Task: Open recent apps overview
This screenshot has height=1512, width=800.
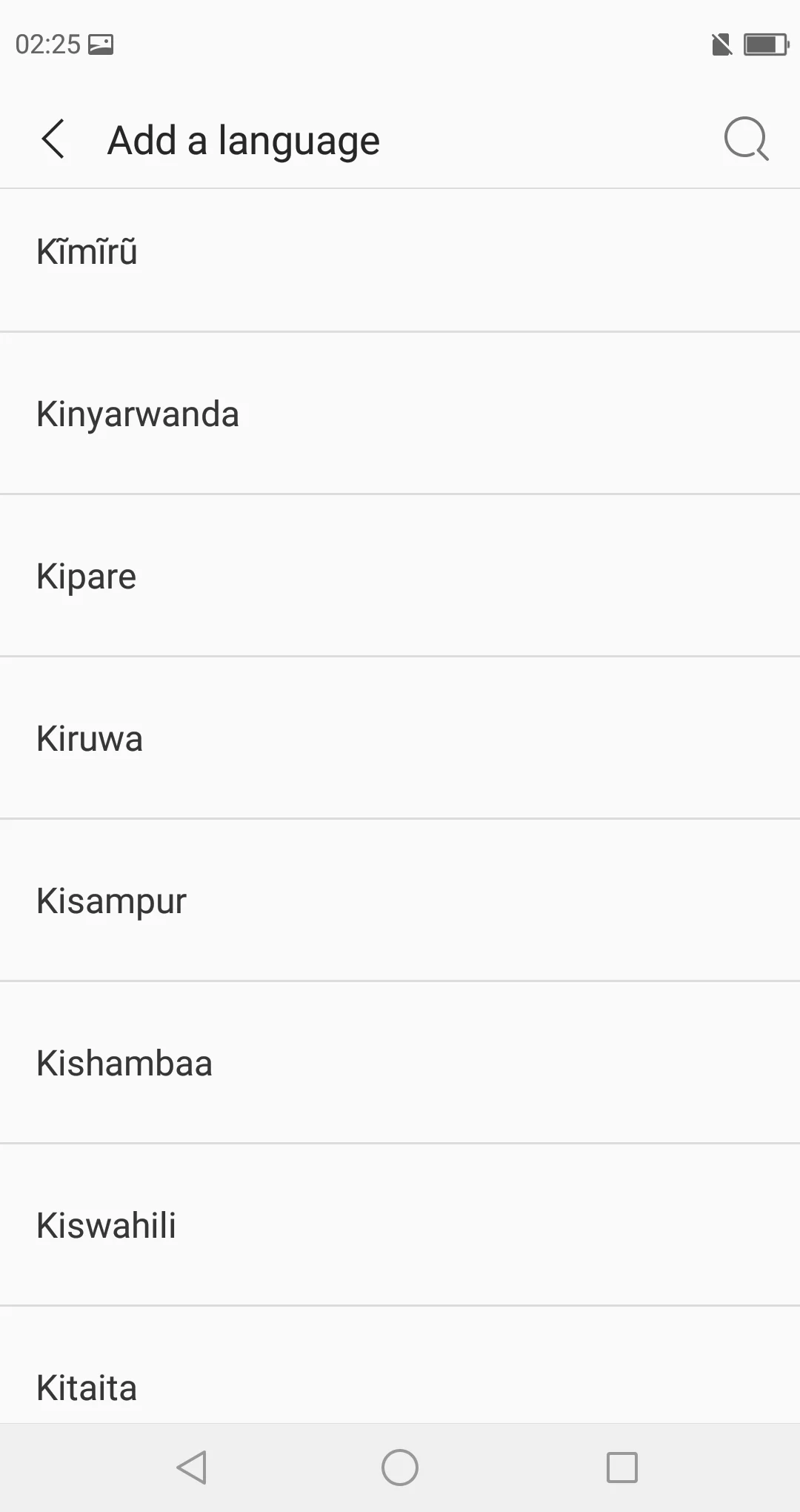Action: point(622,1468)
